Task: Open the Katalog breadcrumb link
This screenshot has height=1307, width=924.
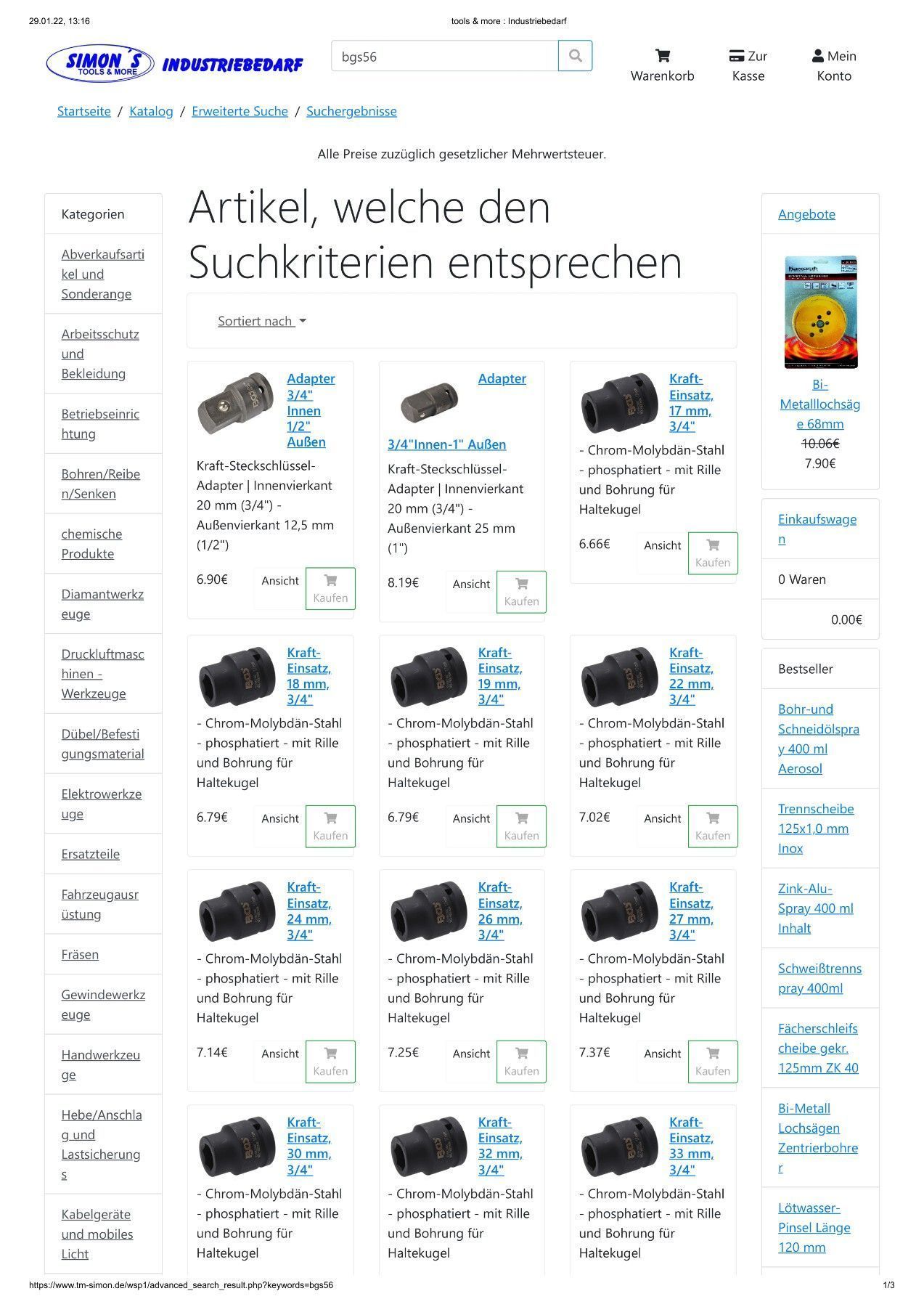Action: click(x=151, y=111)
